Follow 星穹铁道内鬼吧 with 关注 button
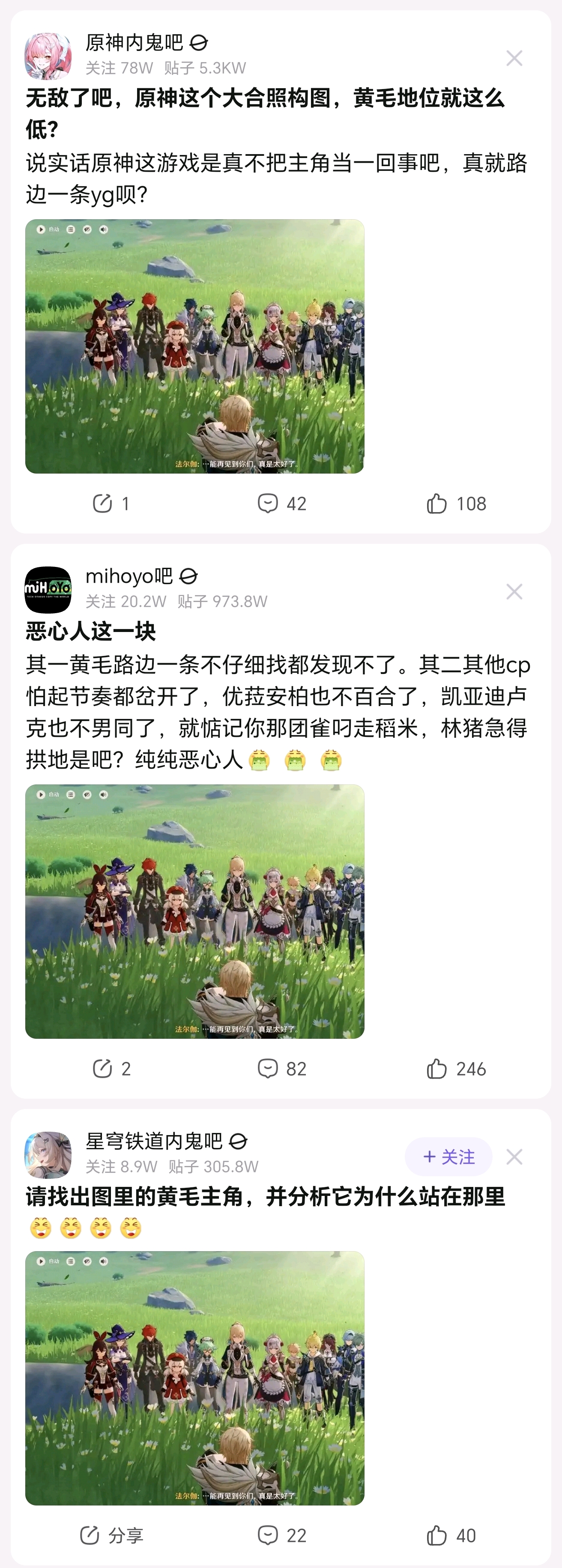562x1568 pixels. [448, 1157]
